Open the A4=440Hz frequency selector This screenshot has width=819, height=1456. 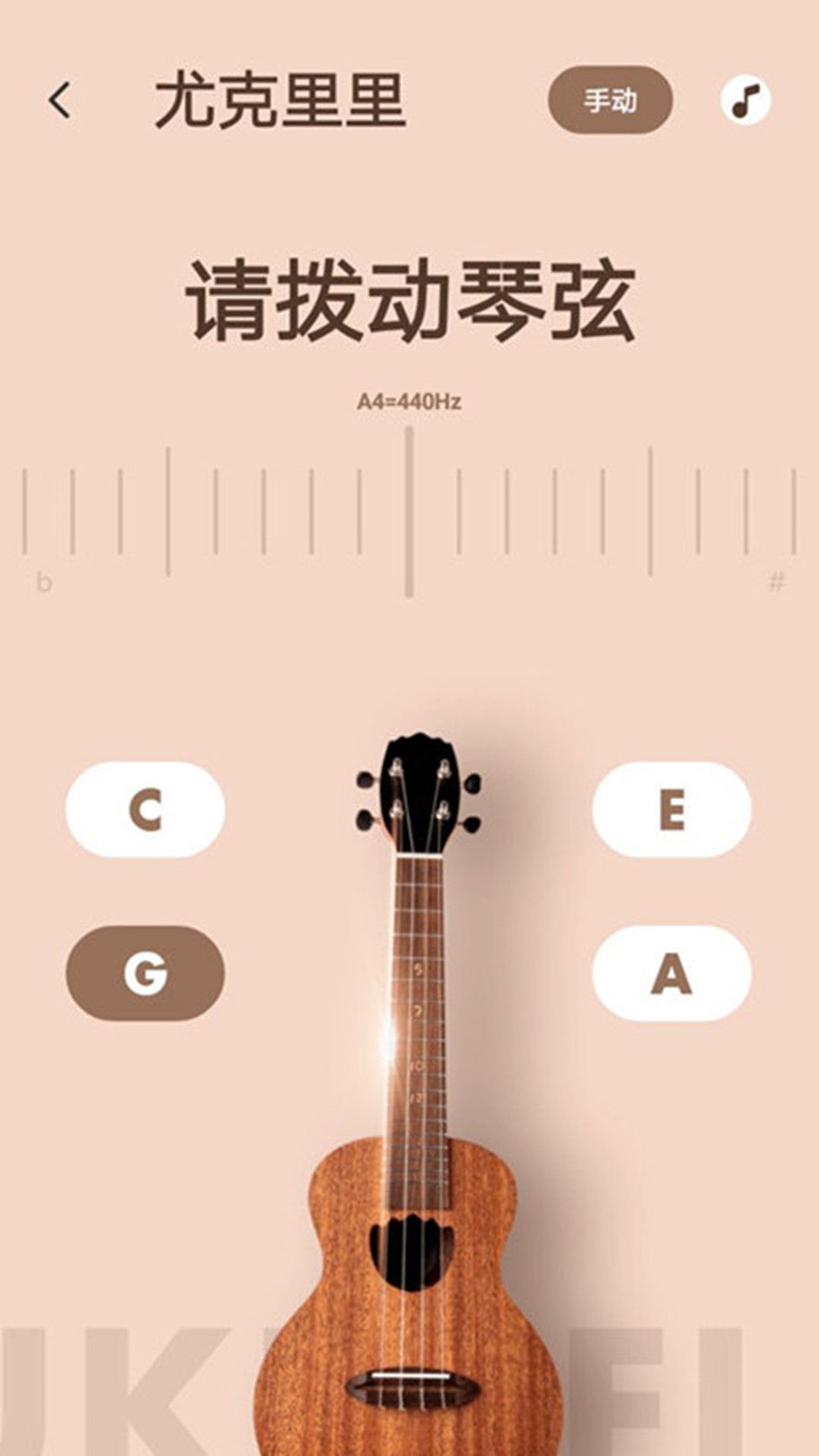click(409, 400)
